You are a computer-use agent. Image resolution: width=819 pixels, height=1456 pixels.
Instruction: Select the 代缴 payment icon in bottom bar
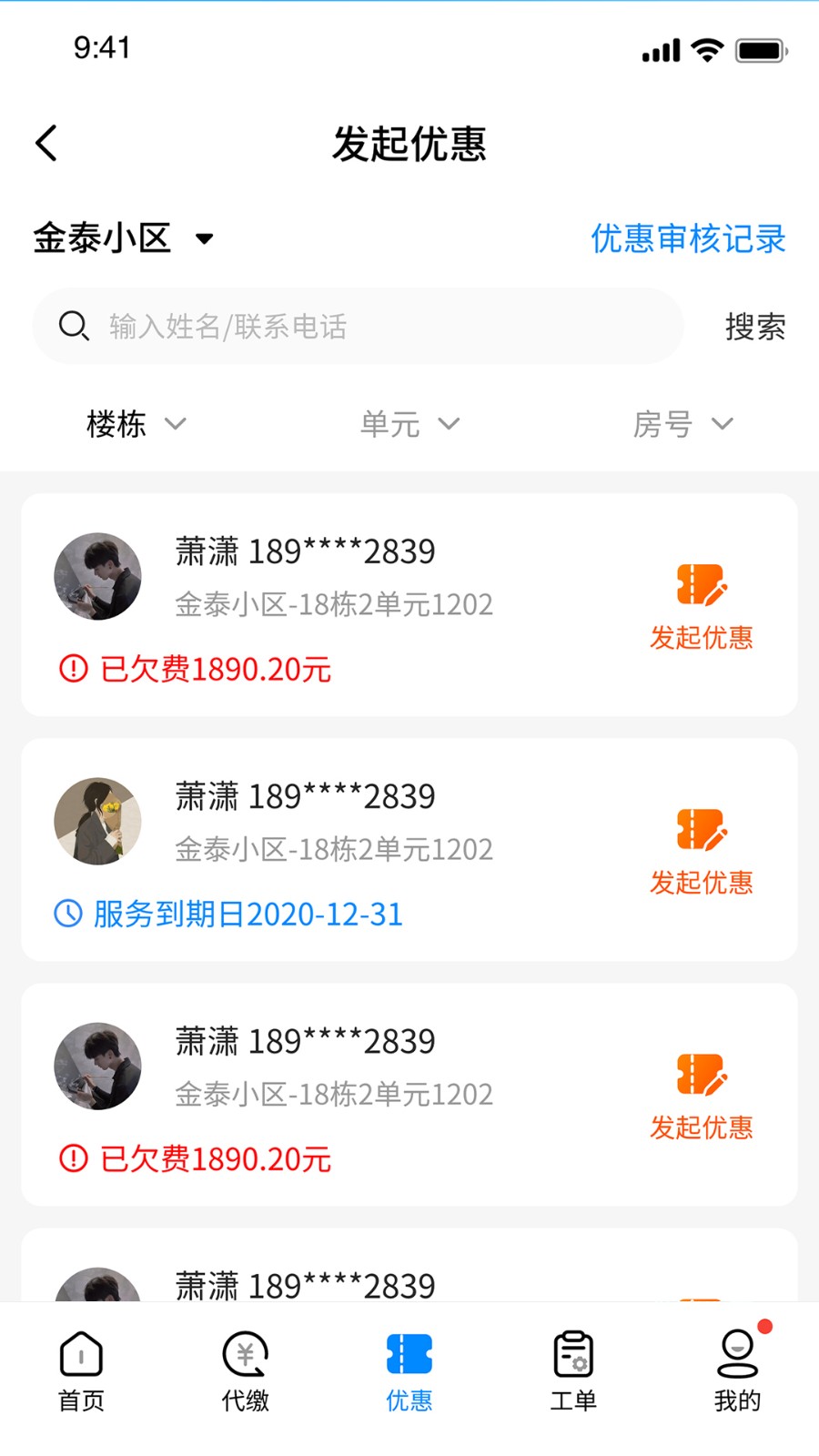(245, 1355)
